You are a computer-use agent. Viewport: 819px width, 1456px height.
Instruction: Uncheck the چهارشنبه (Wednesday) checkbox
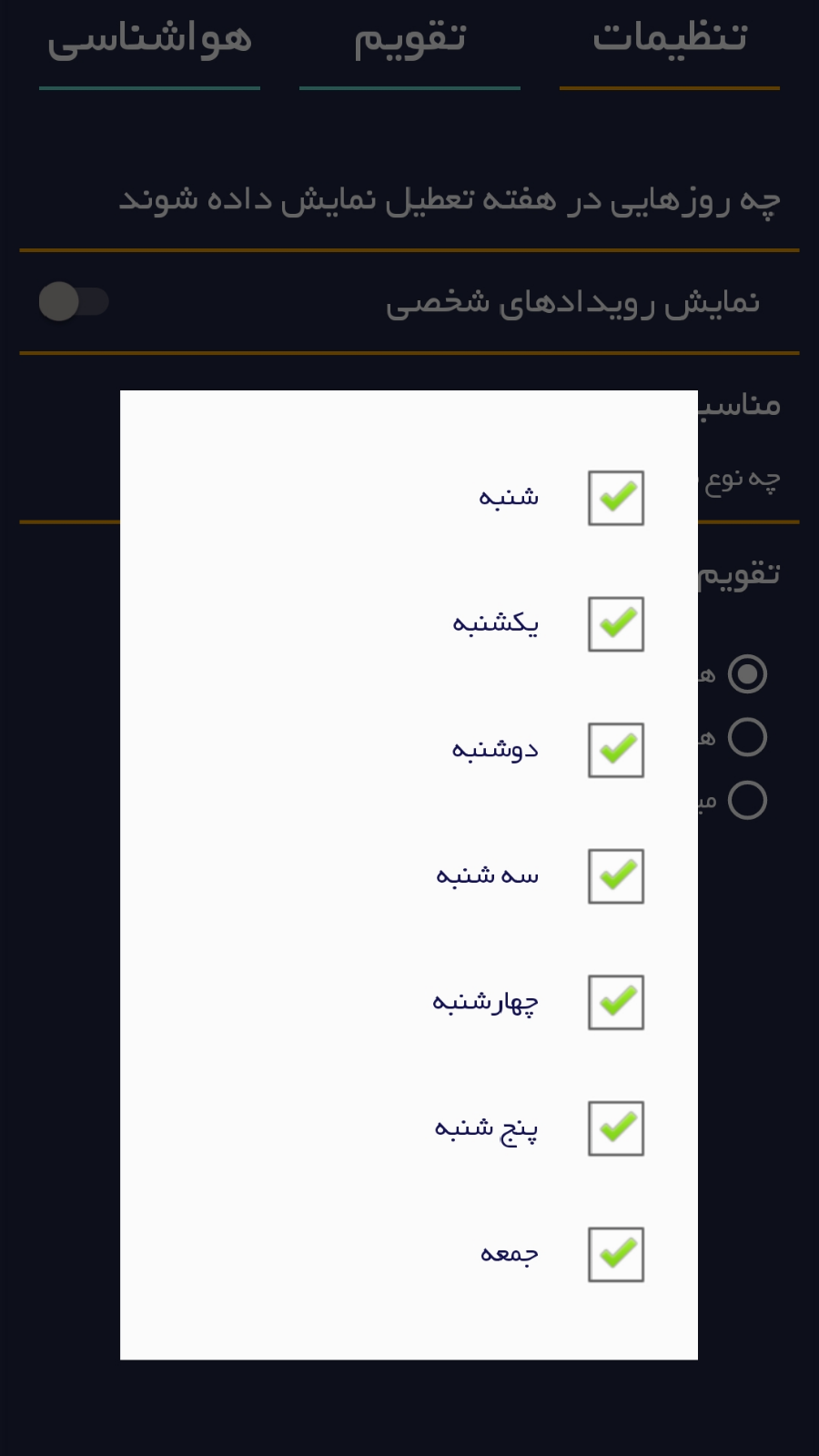tap(616, 1001)
